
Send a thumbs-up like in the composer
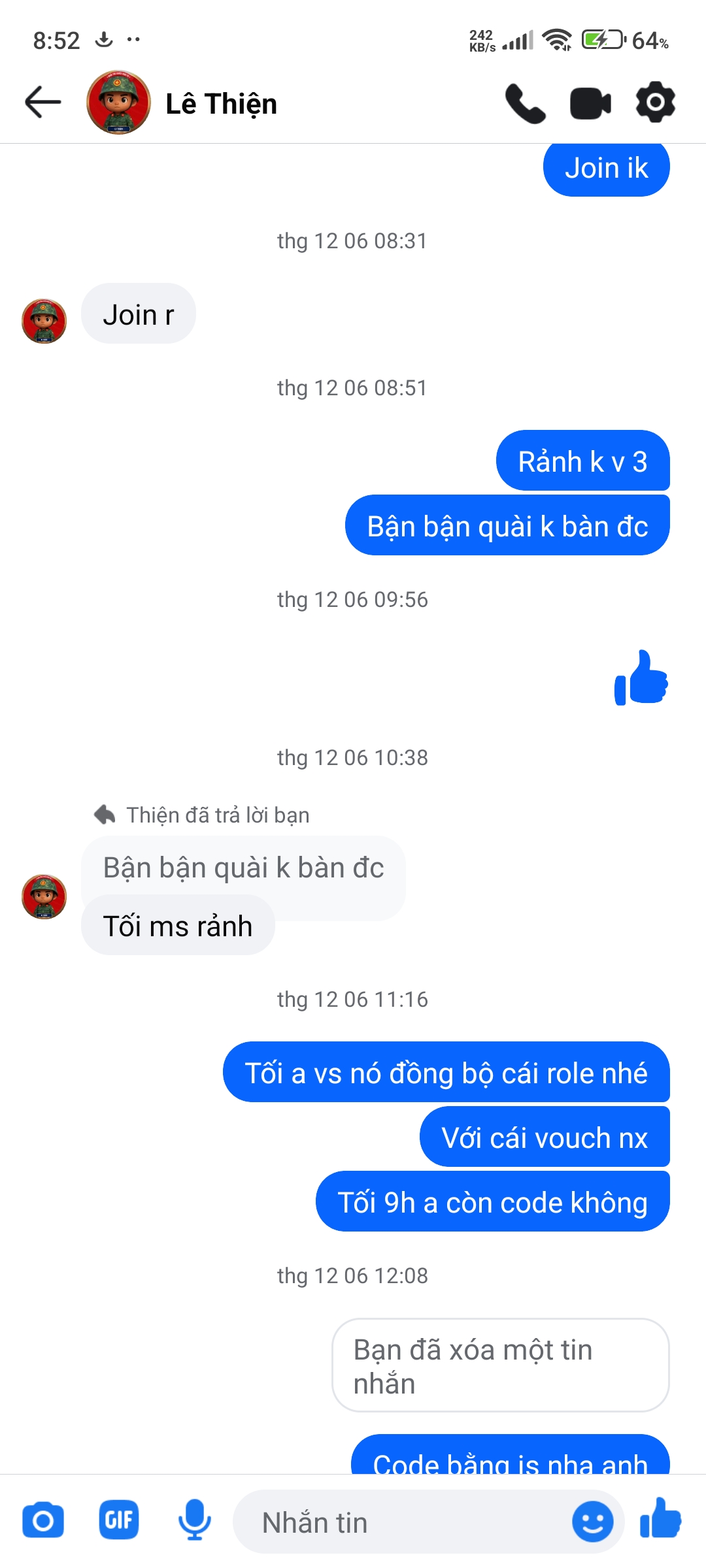click(660, 1520)
